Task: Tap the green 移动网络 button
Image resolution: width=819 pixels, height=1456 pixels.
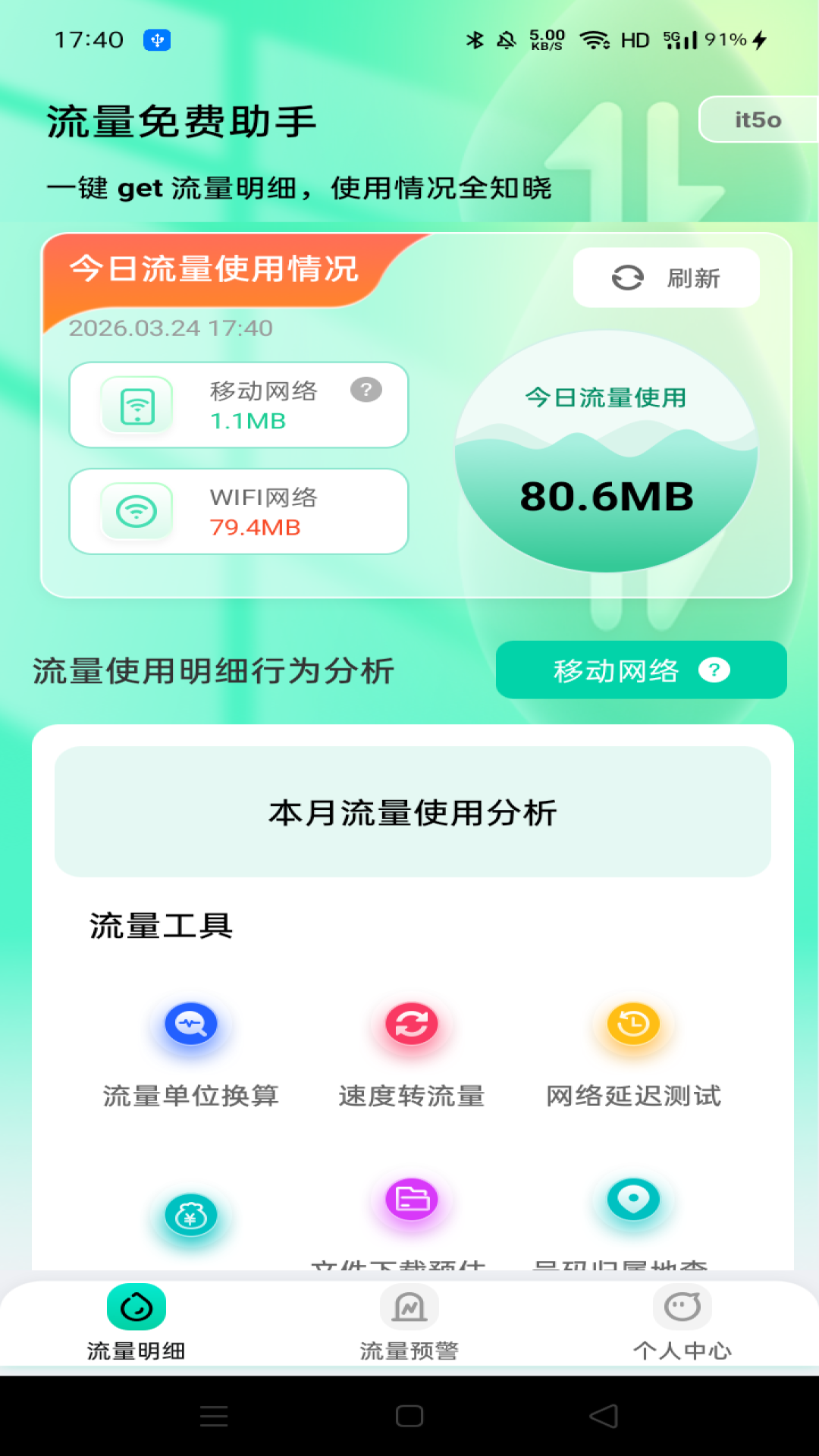Action: 641,670
